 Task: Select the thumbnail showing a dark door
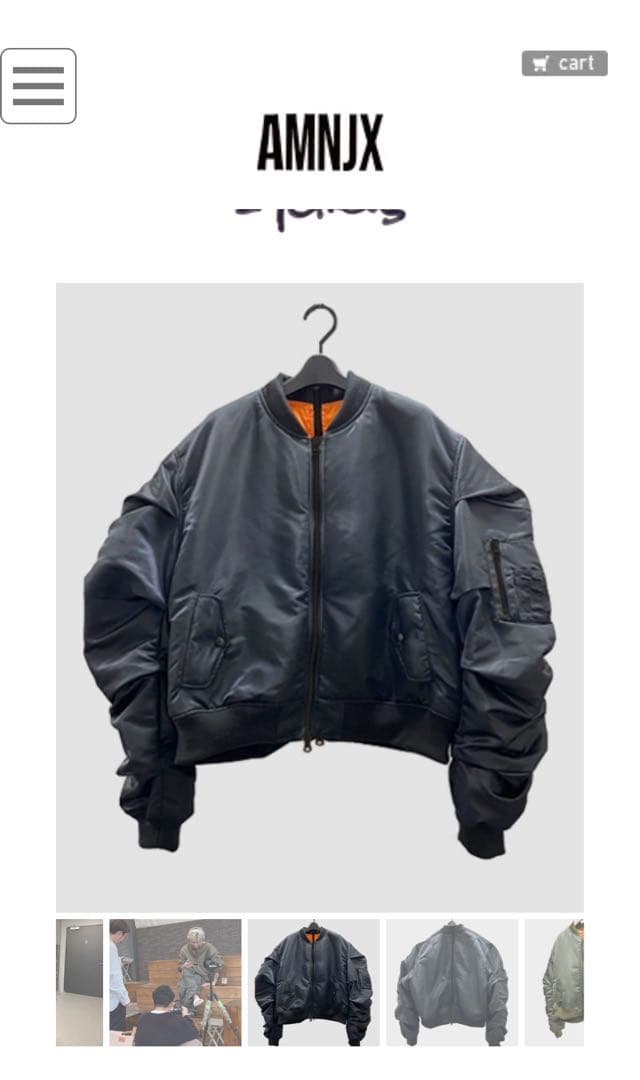[79, 982]
